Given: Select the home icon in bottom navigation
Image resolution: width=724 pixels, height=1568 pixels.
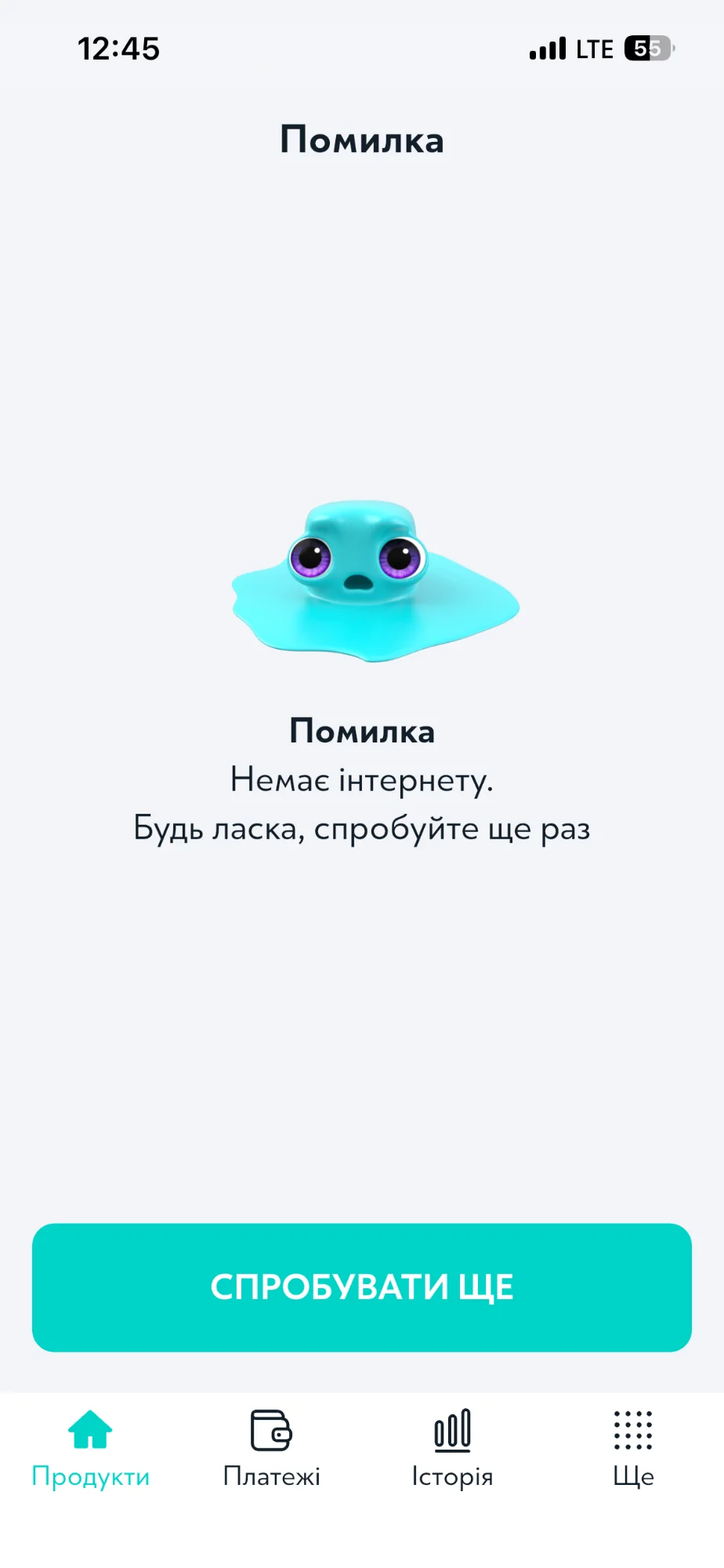Looking at the screenshot, I should tap(90, 1431).
